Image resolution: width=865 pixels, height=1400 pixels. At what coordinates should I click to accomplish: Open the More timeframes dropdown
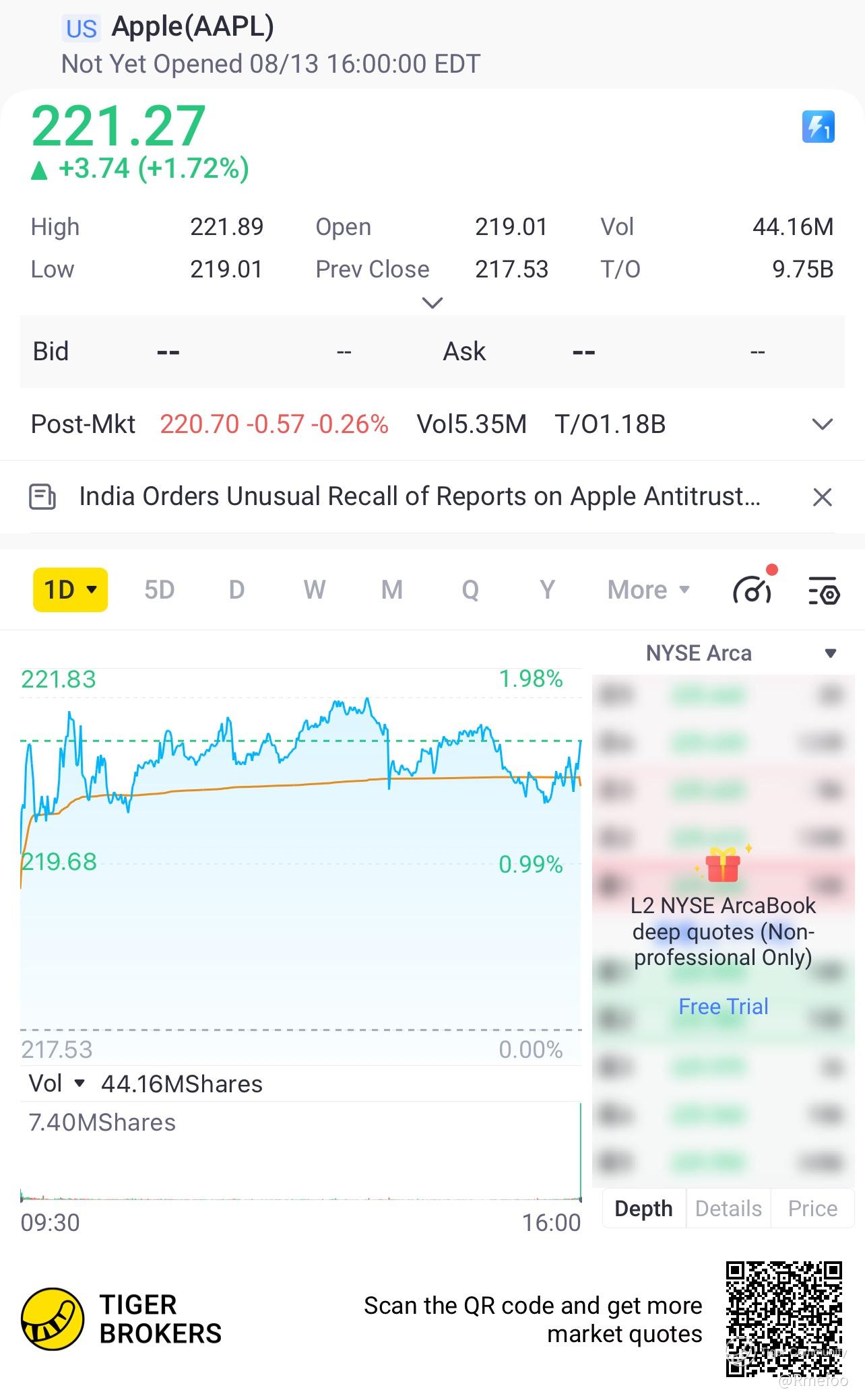click(648, 590)
